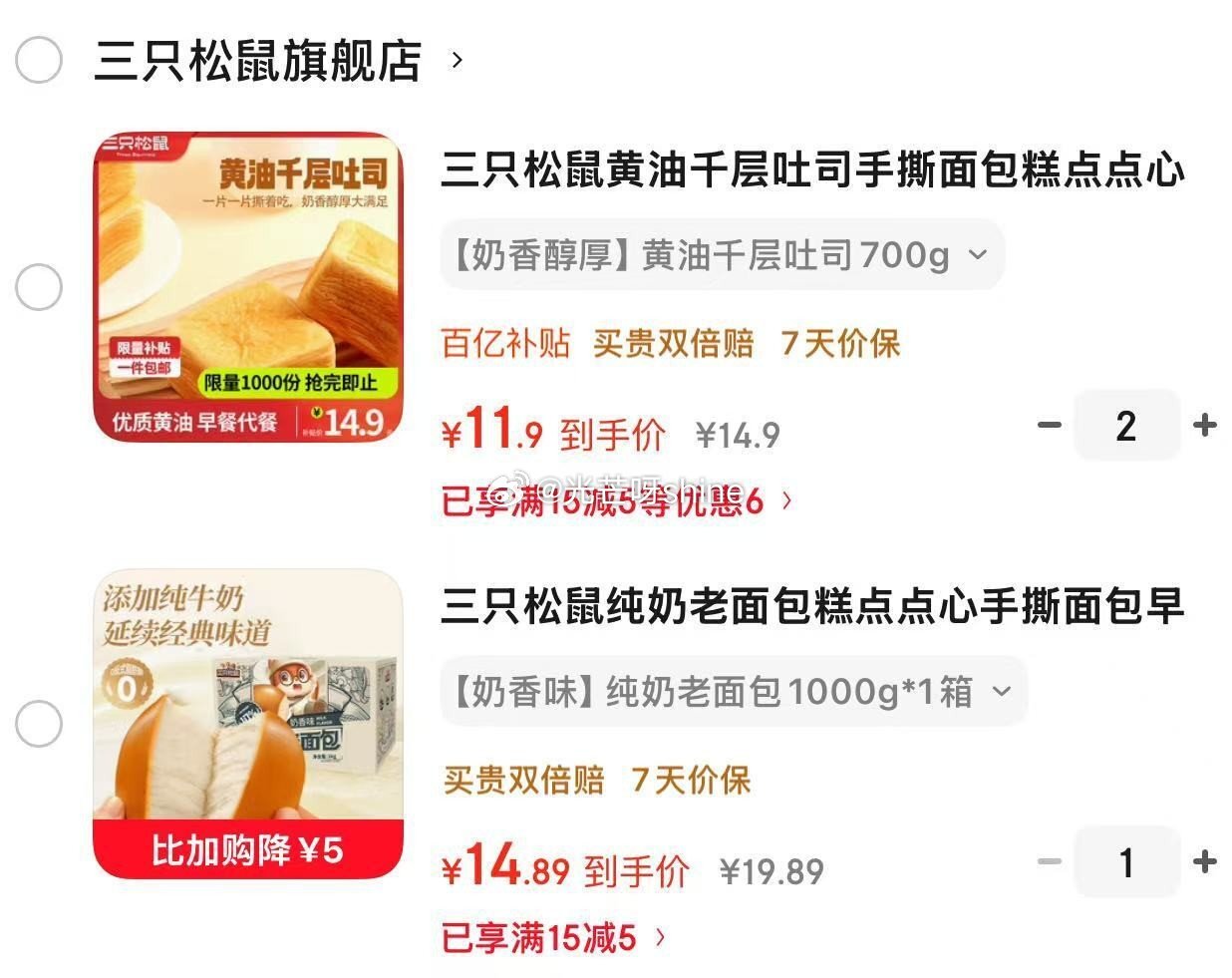
Task: Select the 纯奶老面包 item checkbox
Action: point(39,723)
